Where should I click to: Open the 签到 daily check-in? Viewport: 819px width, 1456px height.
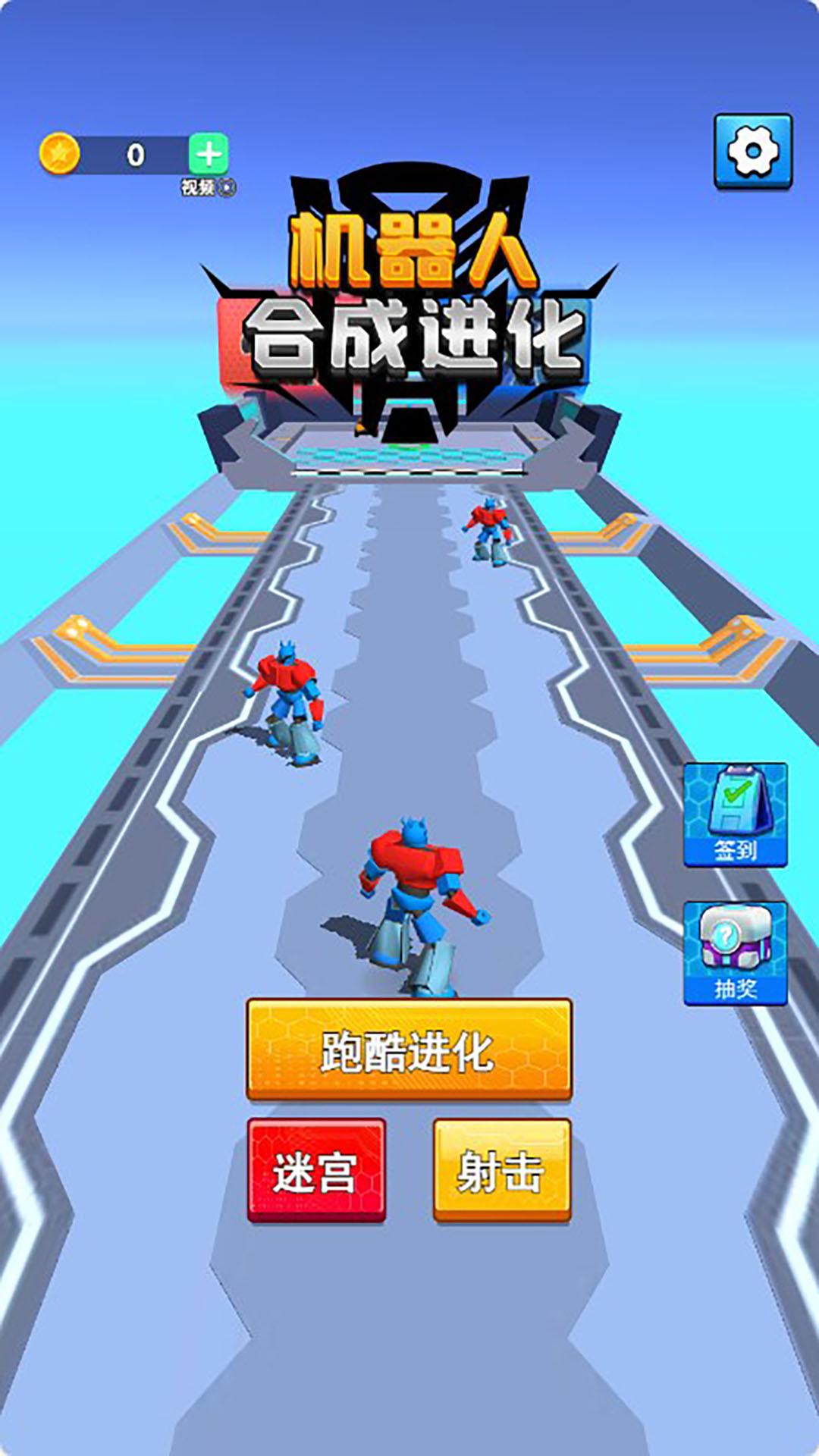click(x=735, y=814)
